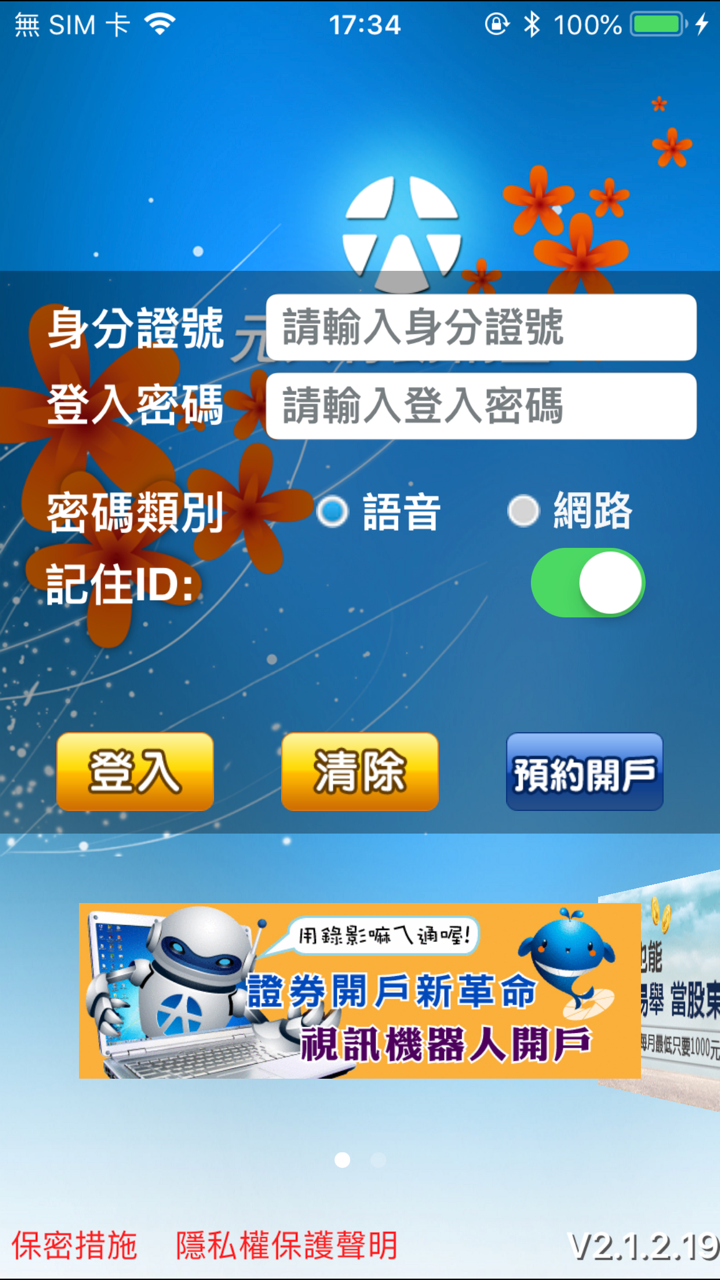This screenshot has width=720, height=1280.
Task: Open the 視訊機器人開戶 banner
Action: pyautogui.click(x=360, y=990)
